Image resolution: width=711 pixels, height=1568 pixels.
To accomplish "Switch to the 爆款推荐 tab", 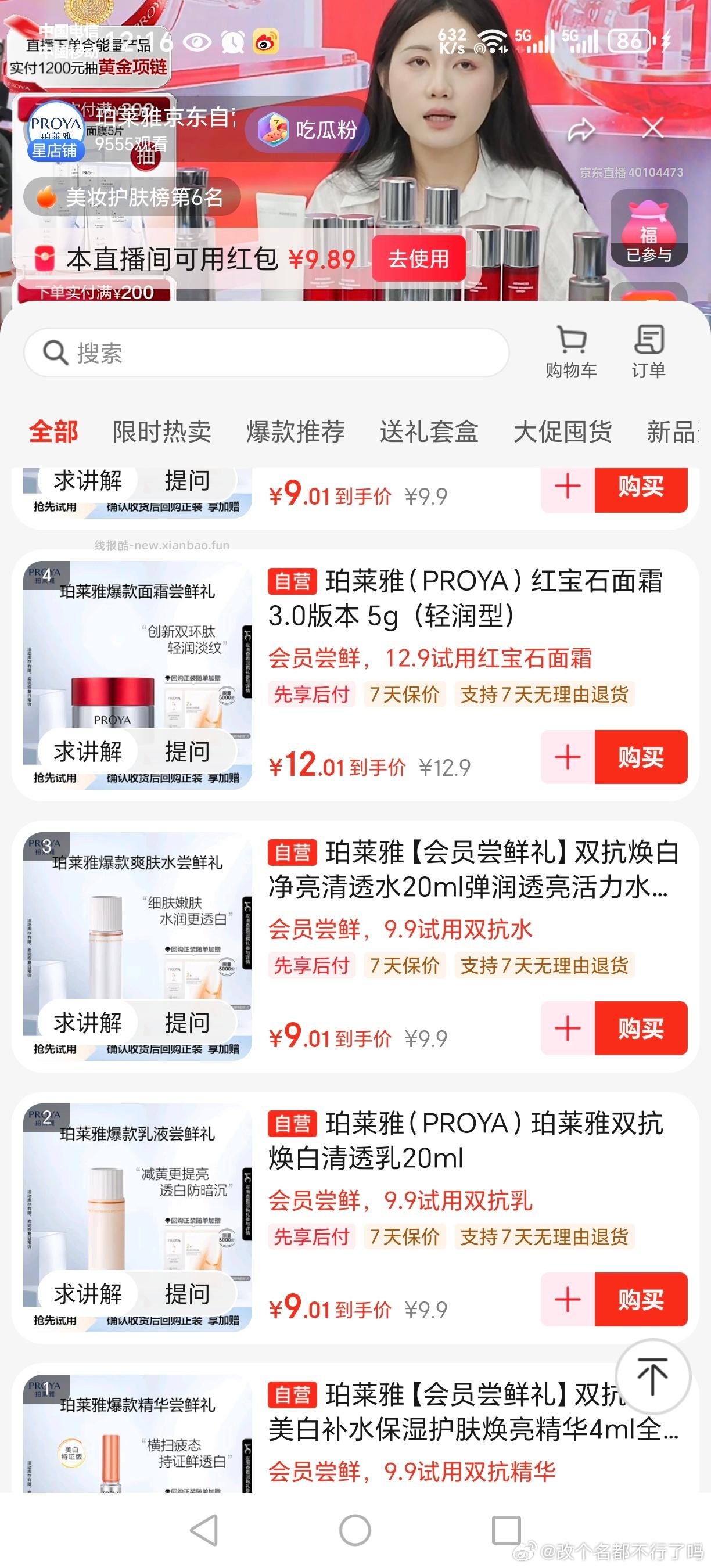I will (296, 431).
